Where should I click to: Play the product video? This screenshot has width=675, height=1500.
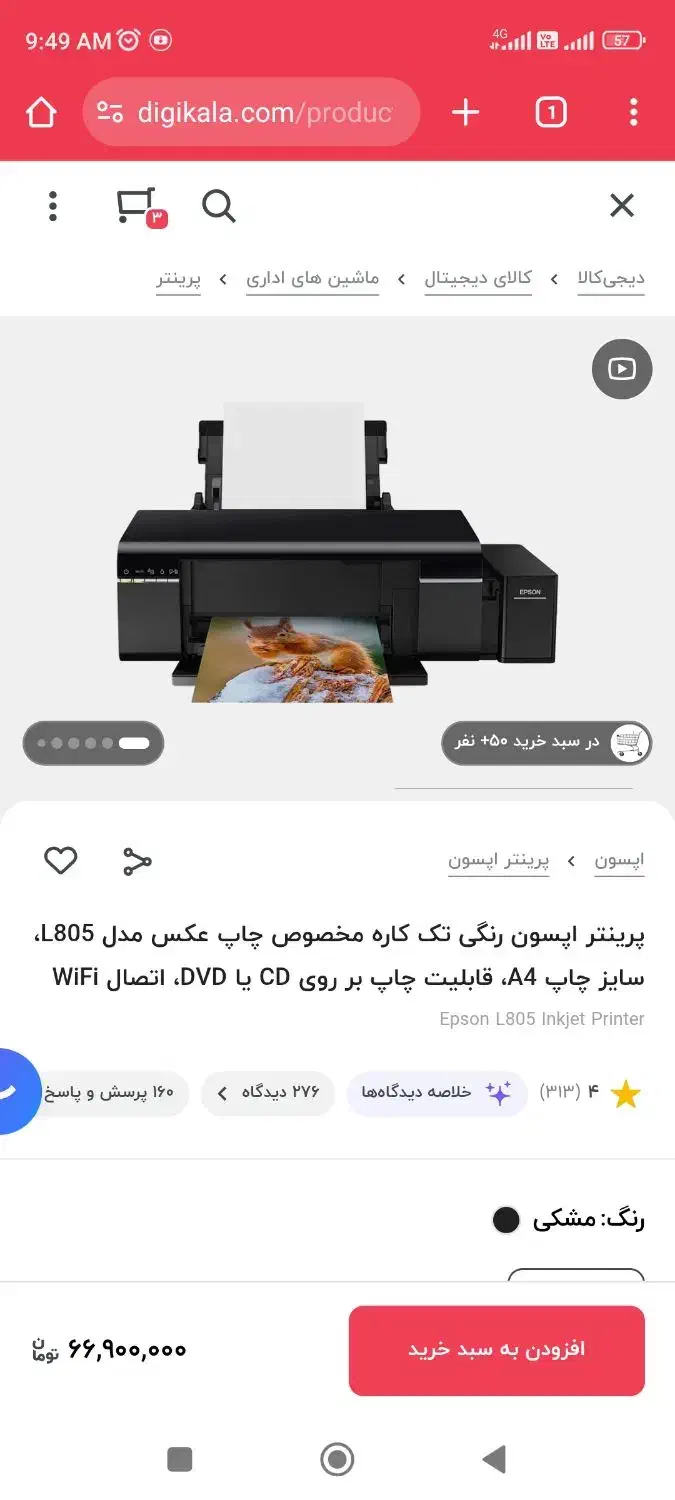coord(622,369)
